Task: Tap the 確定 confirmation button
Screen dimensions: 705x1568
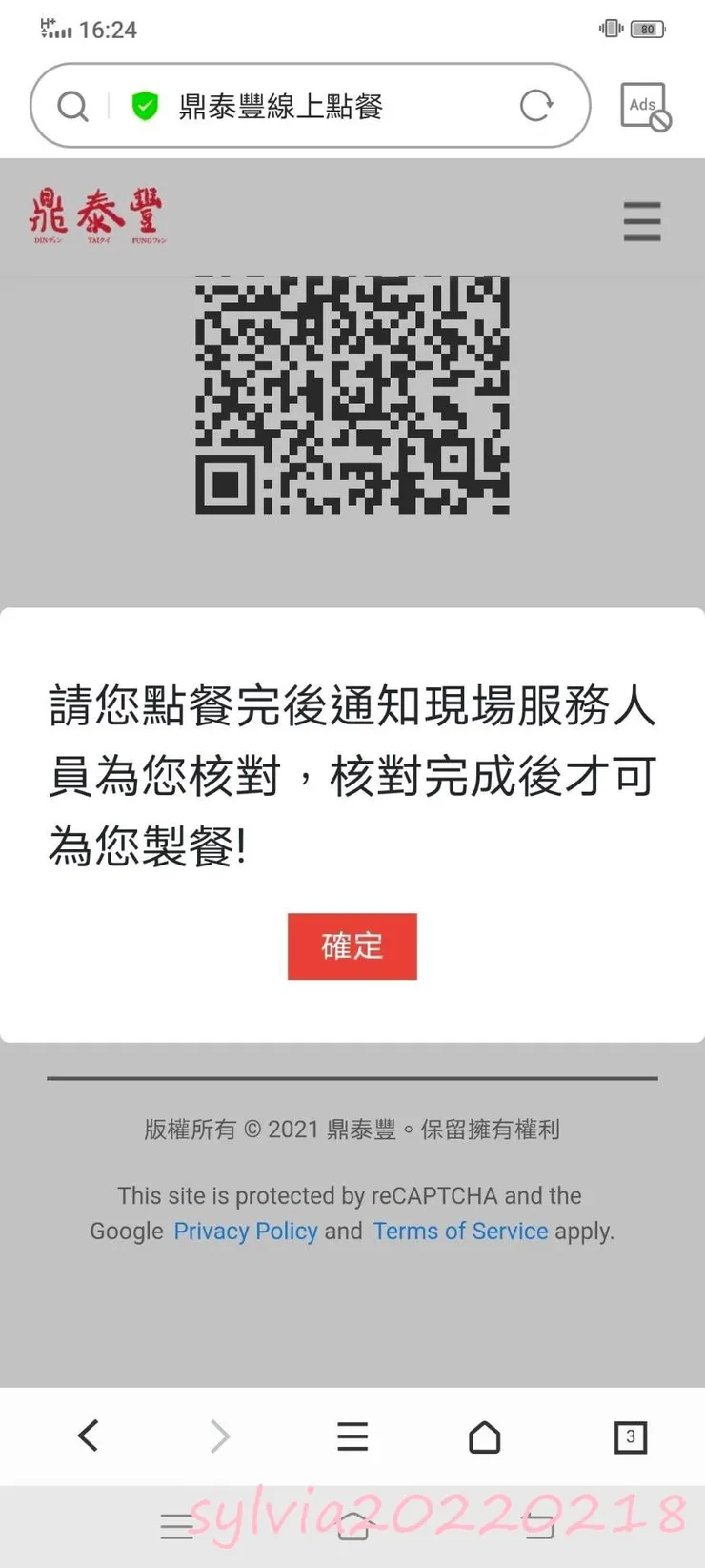Action: [x=352, y=946]
